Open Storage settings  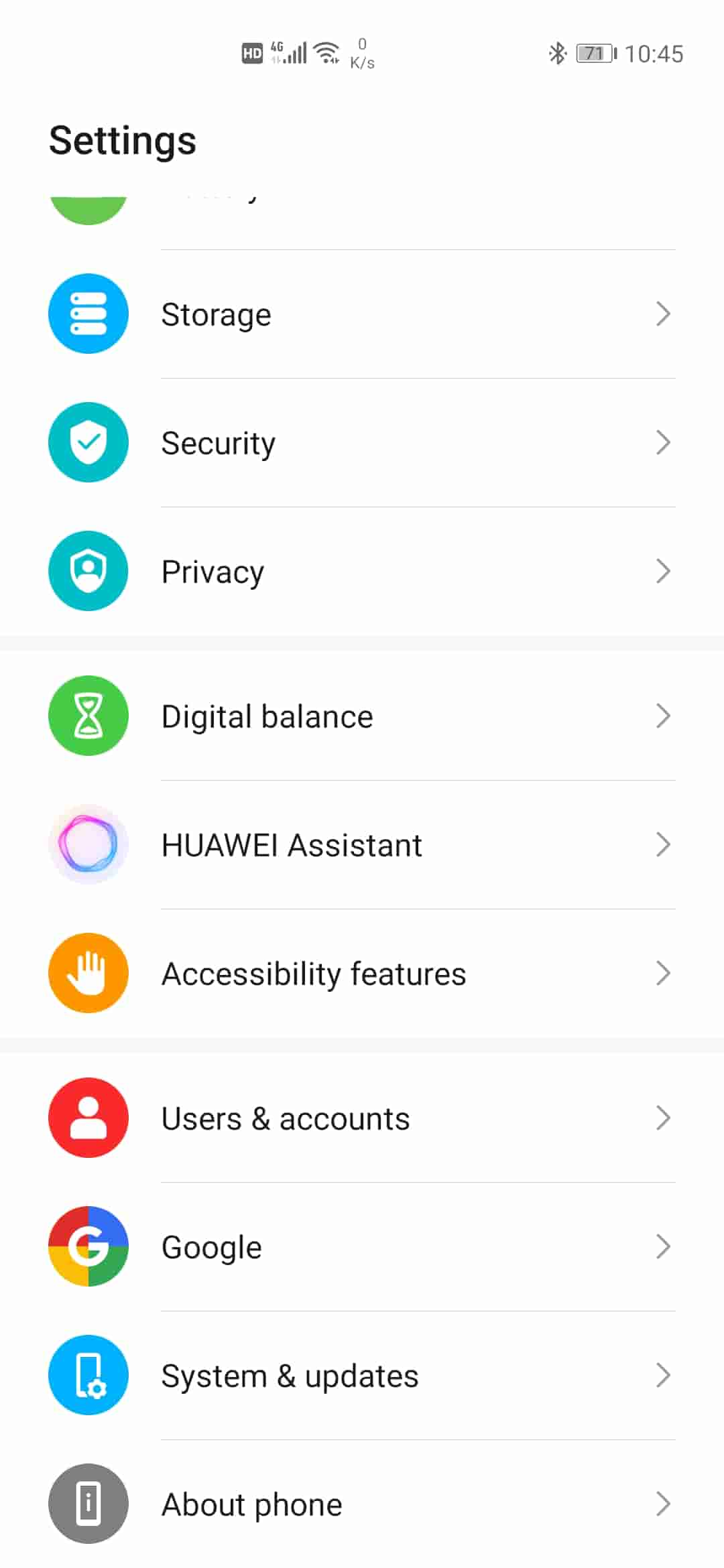362,314
